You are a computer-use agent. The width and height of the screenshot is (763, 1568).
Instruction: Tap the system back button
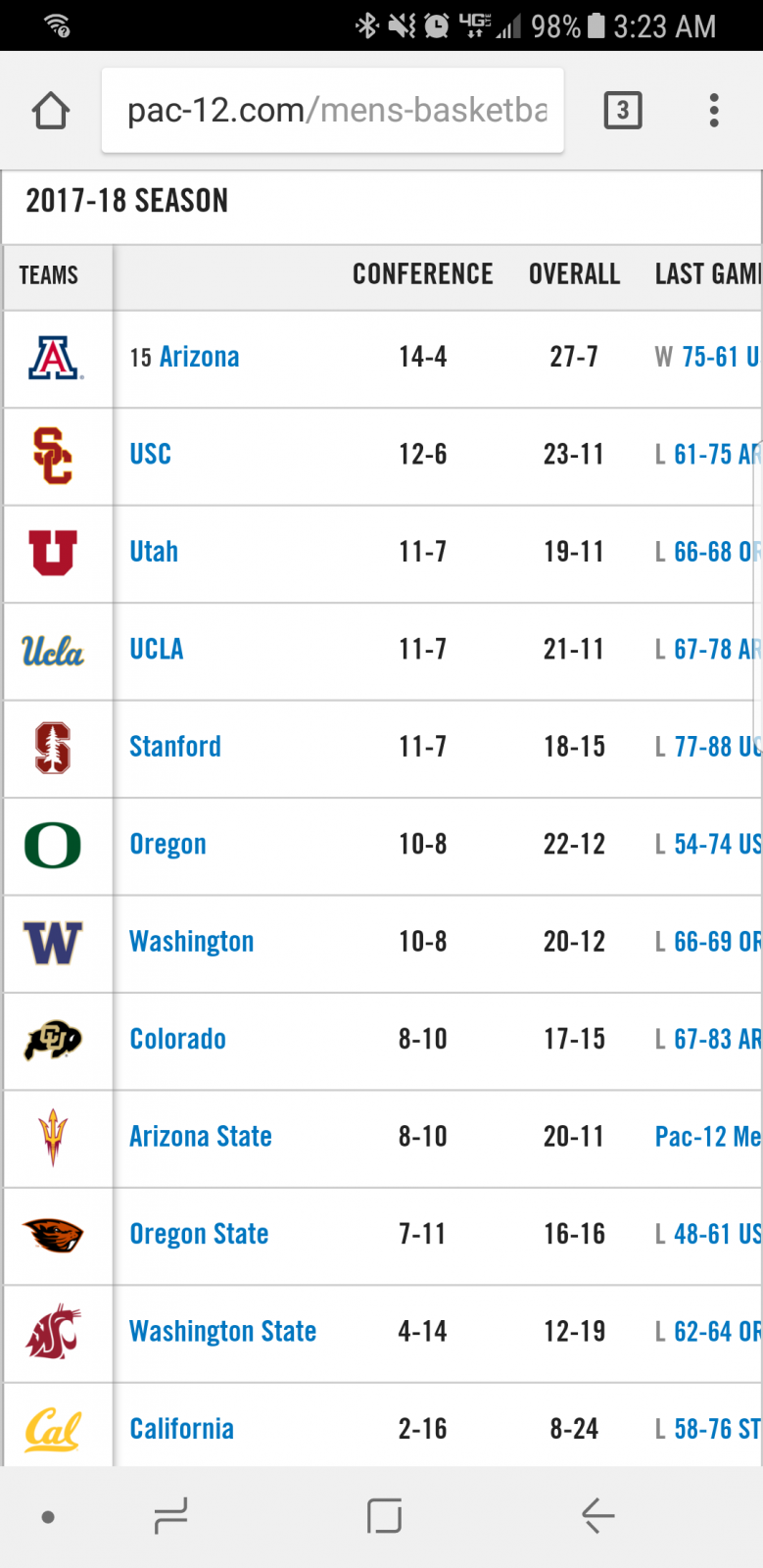click(597, 1516)
